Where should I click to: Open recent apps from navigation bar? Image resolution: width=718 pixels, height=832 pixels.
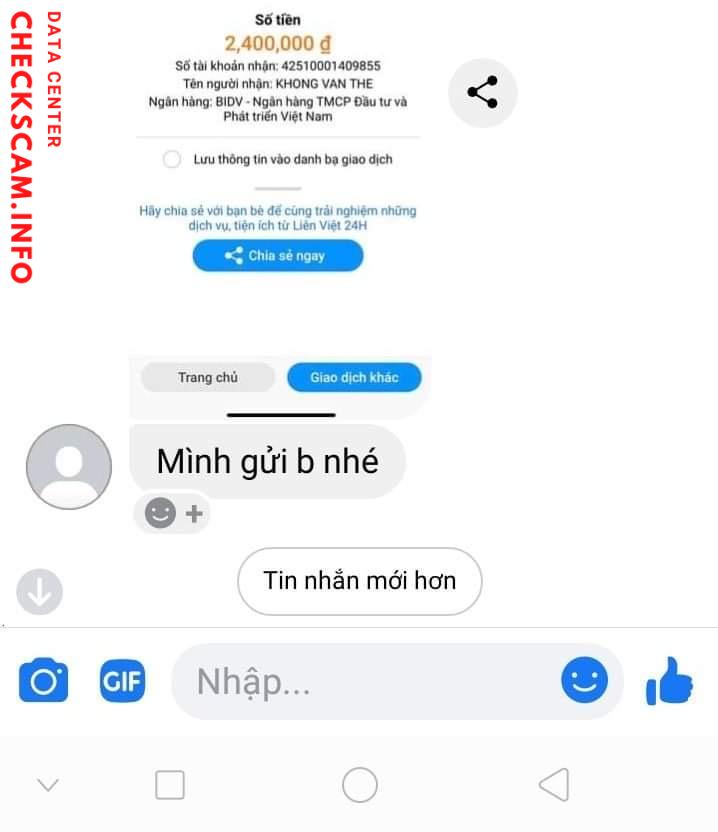coord(170,785)
